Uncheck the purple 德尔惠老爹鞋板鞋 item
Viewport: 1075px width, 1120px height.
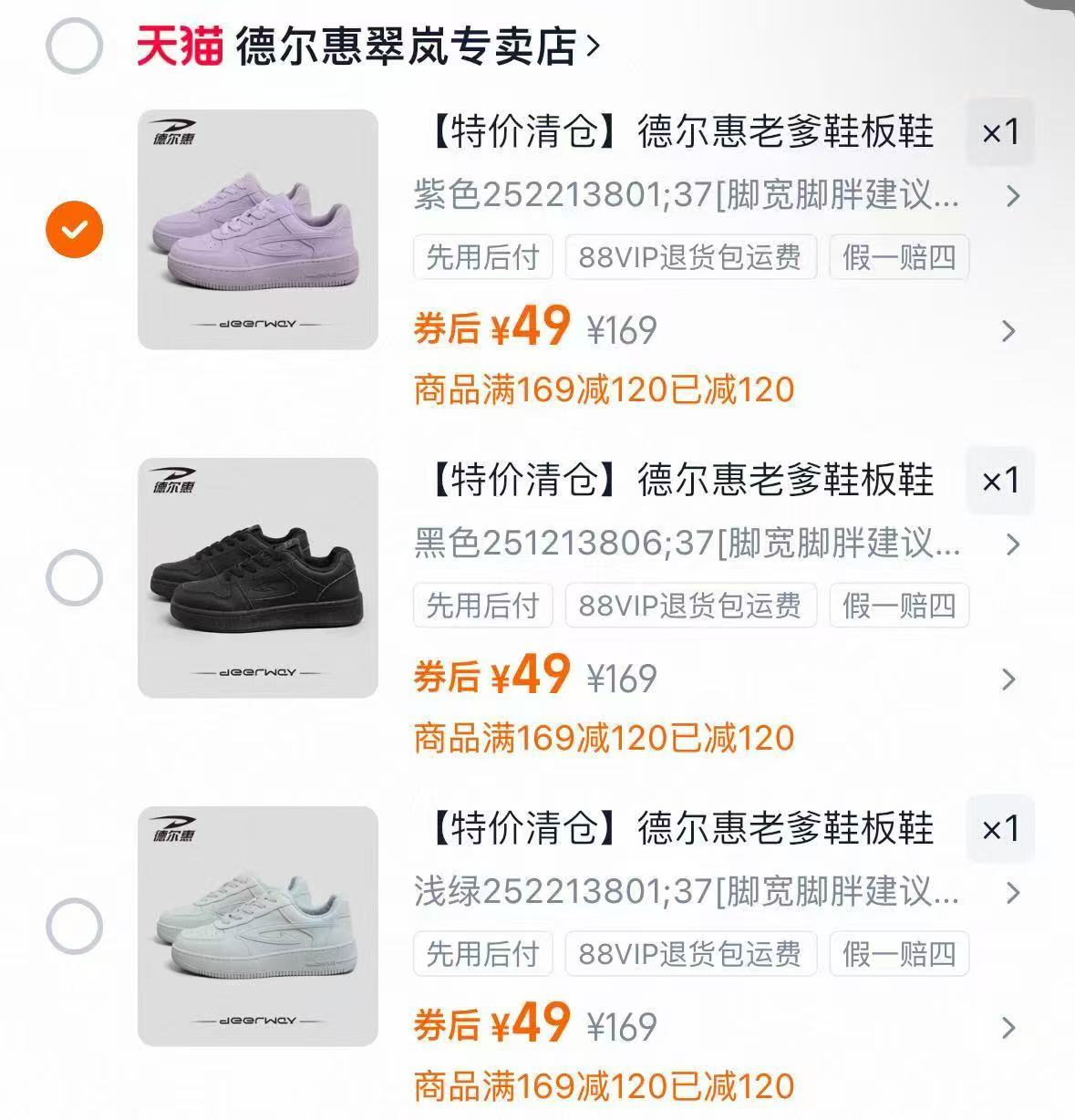tap(73, 228)
